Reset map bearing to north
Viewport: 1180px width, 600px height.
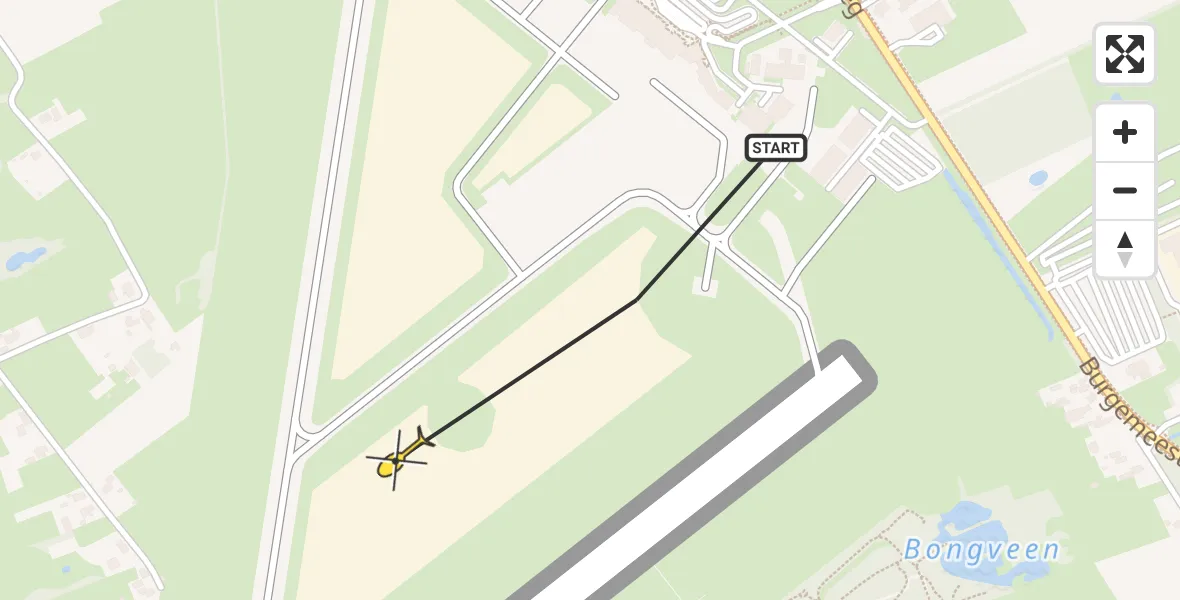pos(1124,249)
